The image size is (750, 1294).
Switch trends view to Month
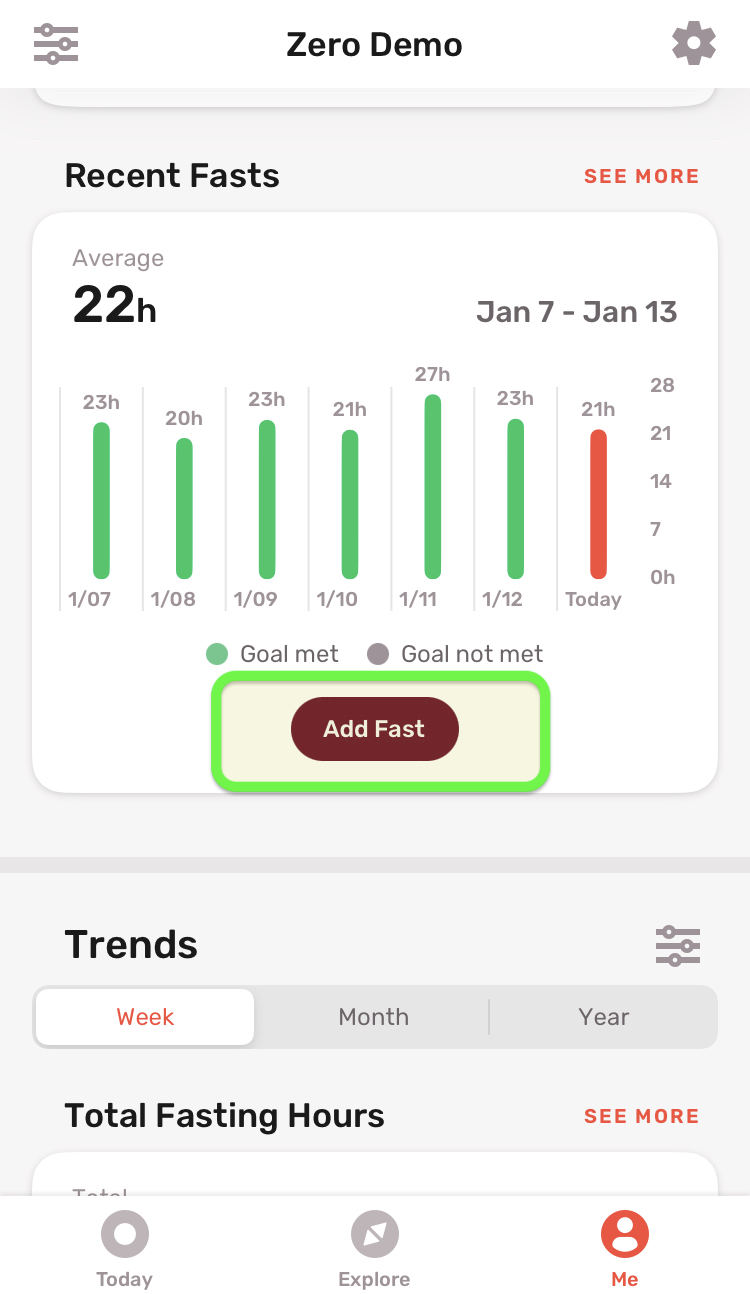click(374, 1016)
